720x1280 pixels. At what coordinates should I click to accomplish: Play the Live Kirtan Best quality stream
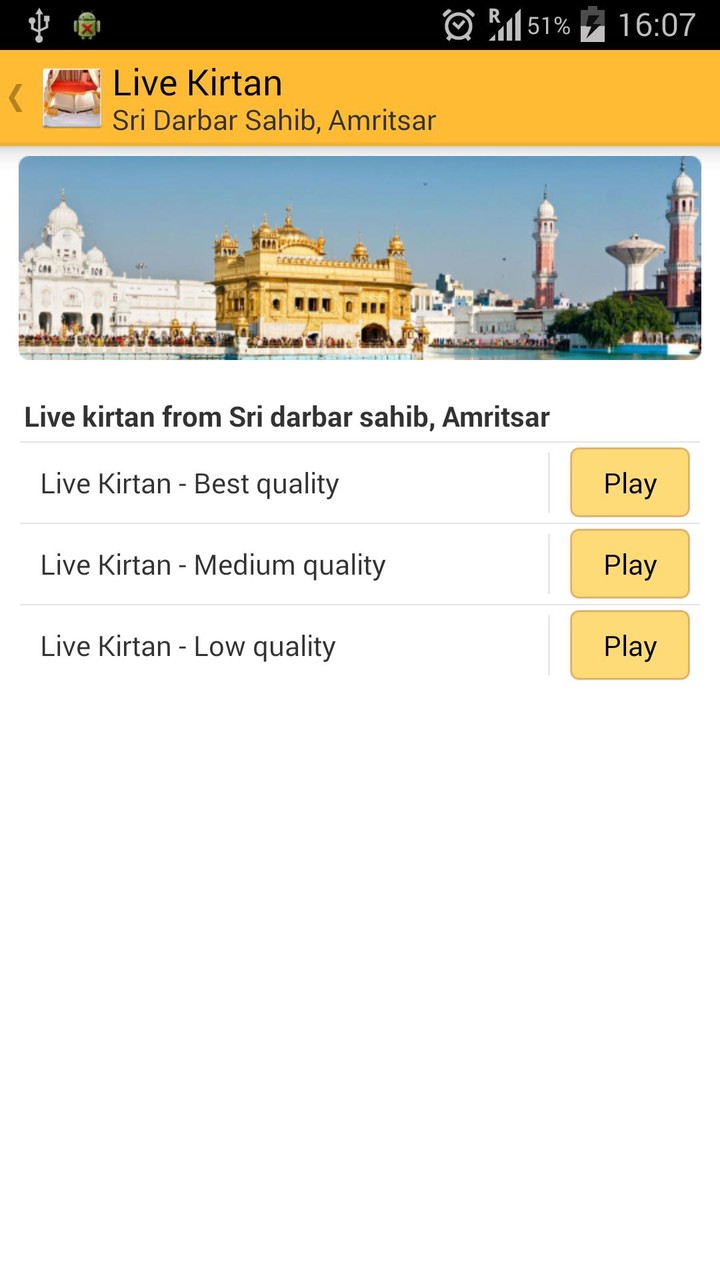click(x=629, y=483)
